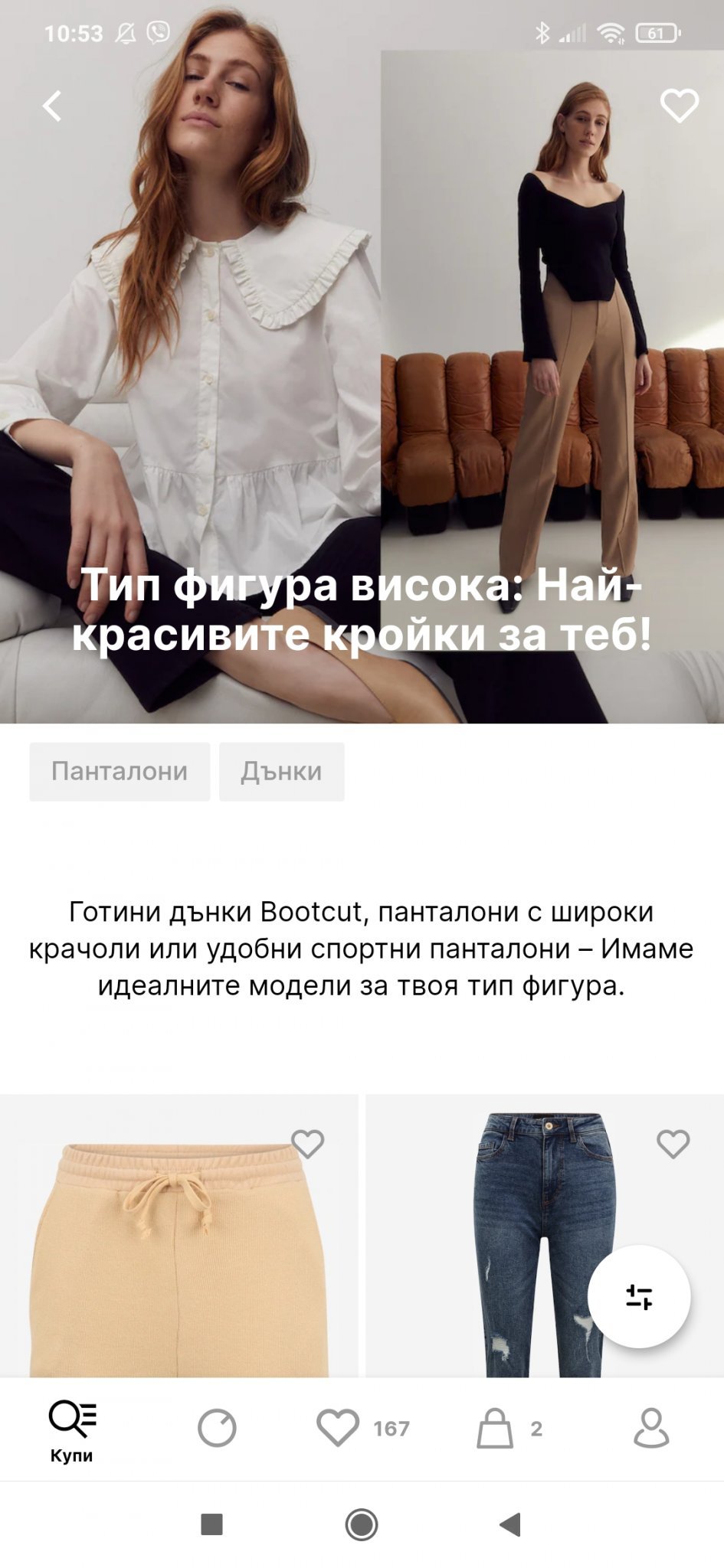Tap the system home button
Screen dimensions: 724x1568
(362, 1524)
